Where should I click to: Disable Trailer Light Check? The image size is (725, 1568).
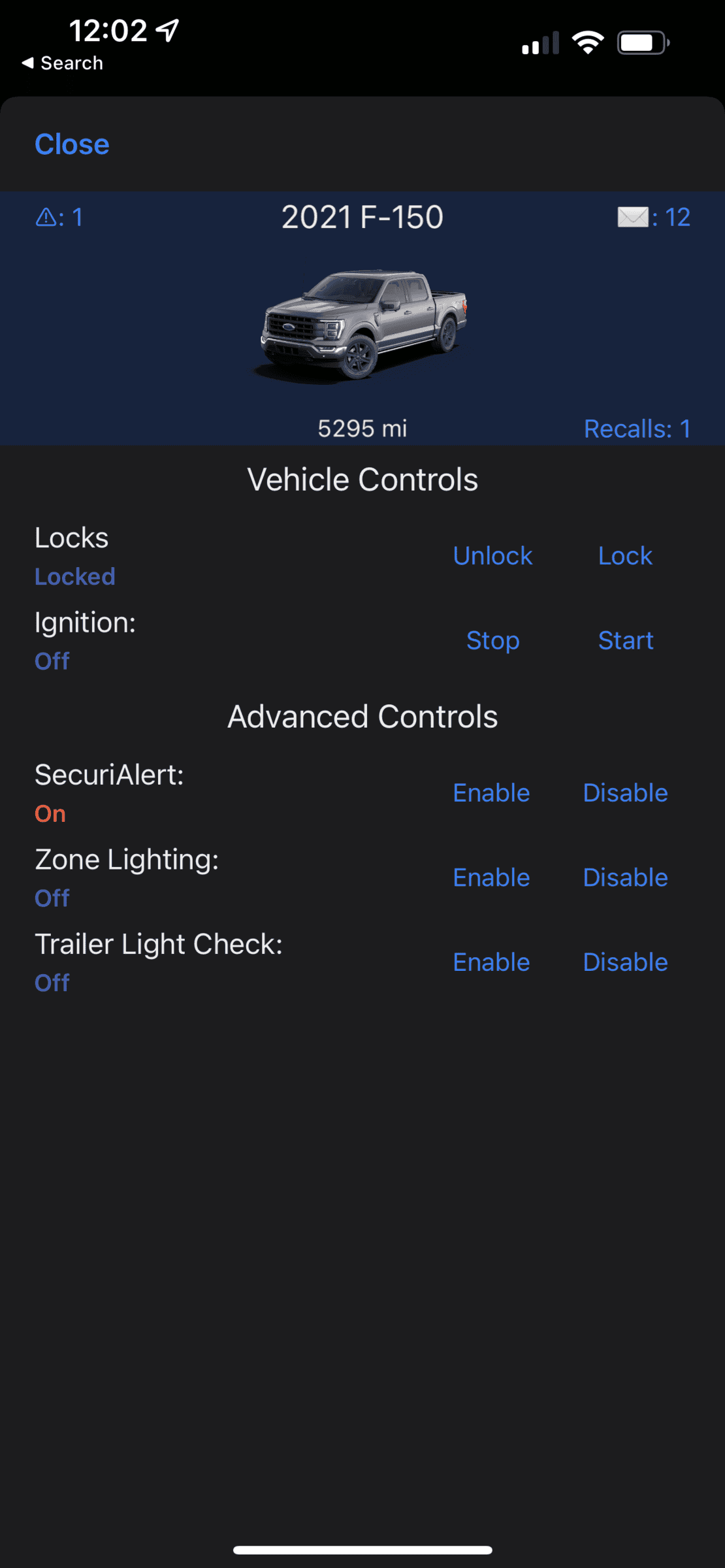(625, 962)
